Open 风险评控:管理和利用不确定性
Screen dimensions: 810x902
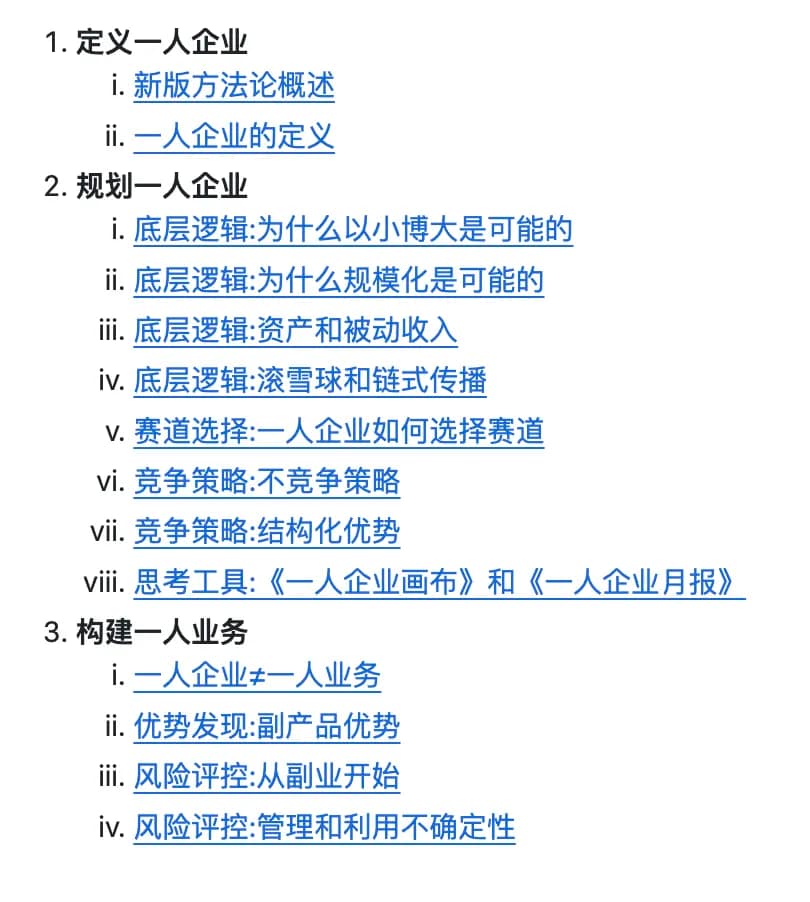[x=325, y=827]
